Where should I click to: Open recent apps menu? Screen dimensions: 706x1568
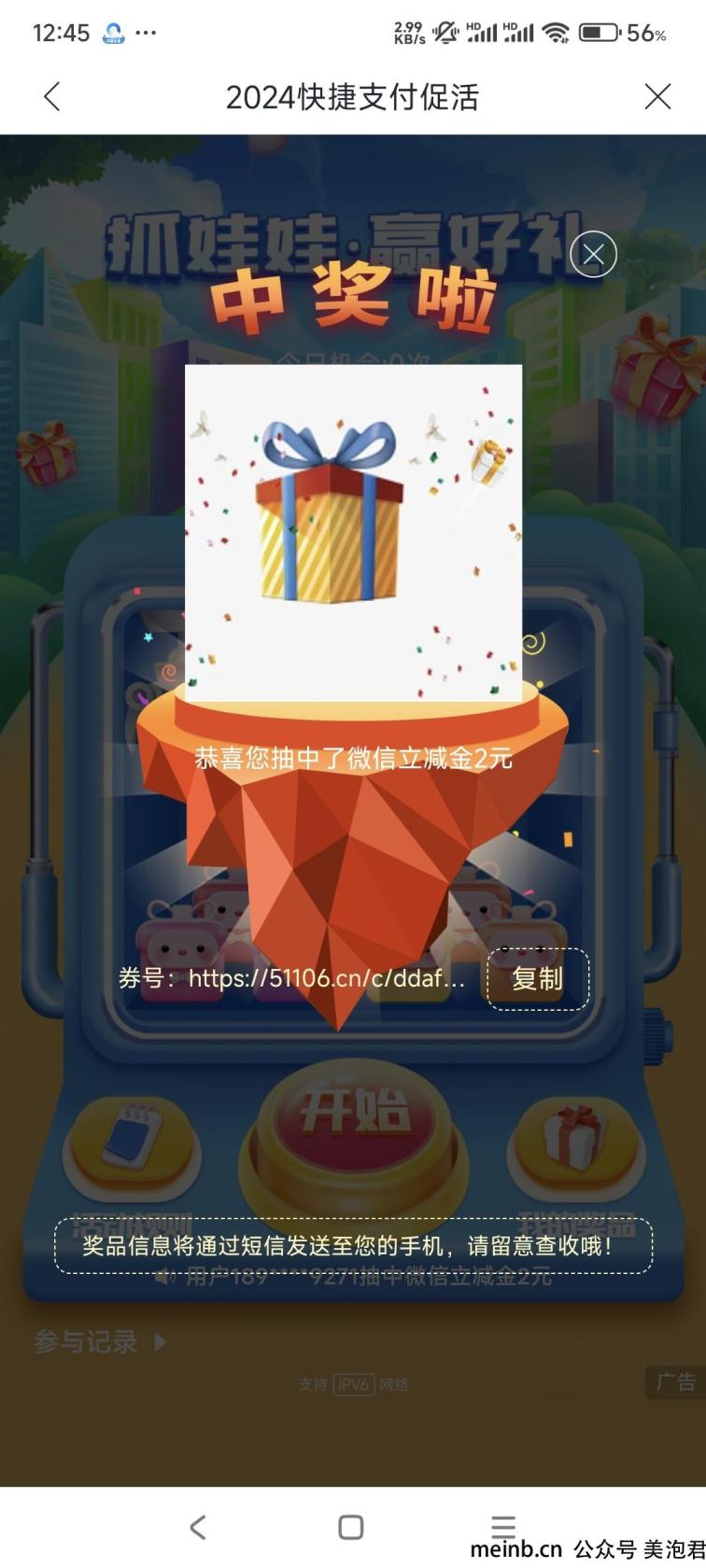tap(503, 1527)
